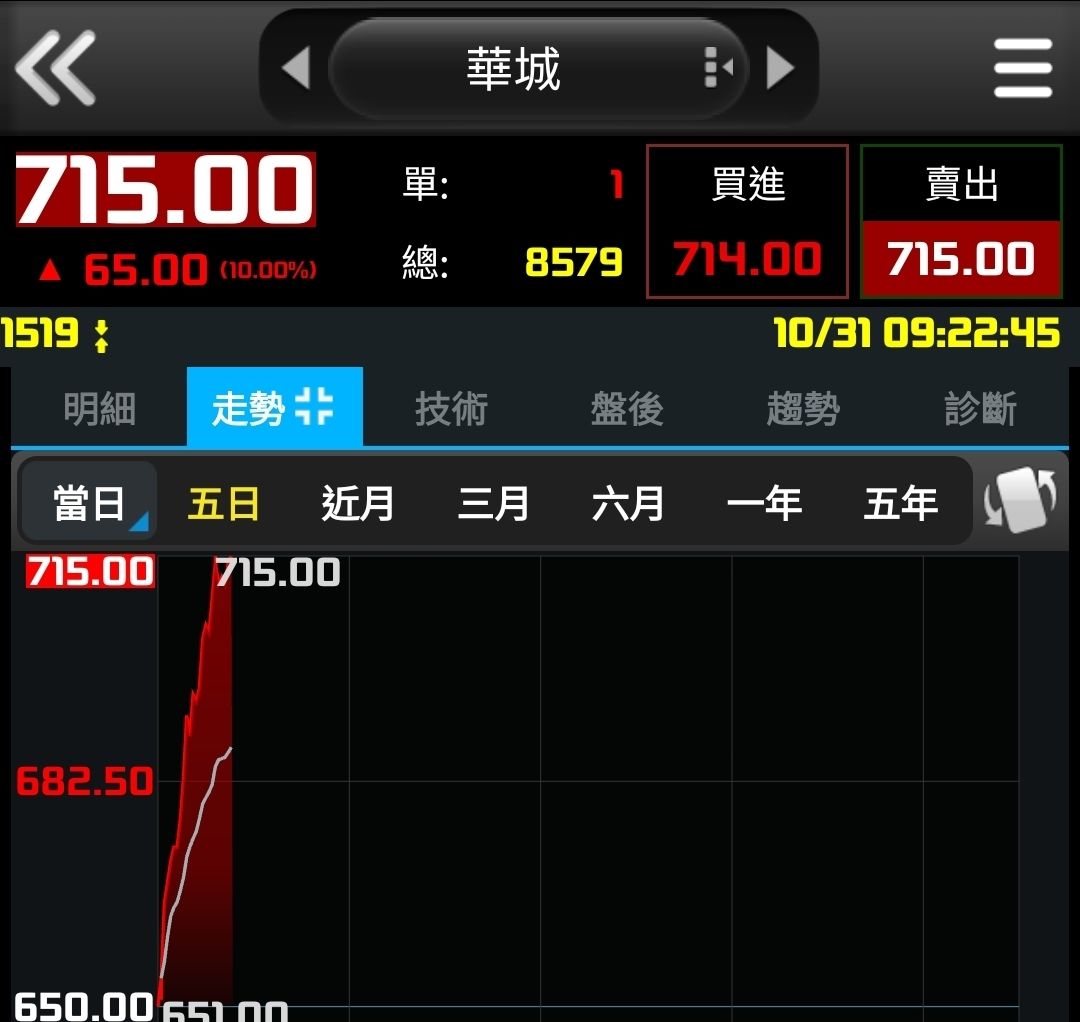Switch to the 明細 tab
Screen dimensions: 1080x1022
coord(99,409)
